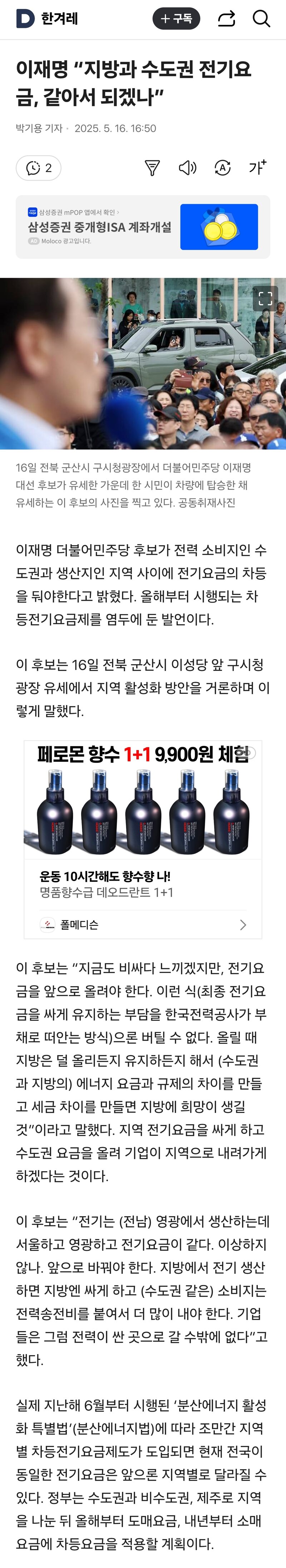Subscribe with the 구독 button
Viewport: 286px width, 1568px height.
[x=176, y=19]
